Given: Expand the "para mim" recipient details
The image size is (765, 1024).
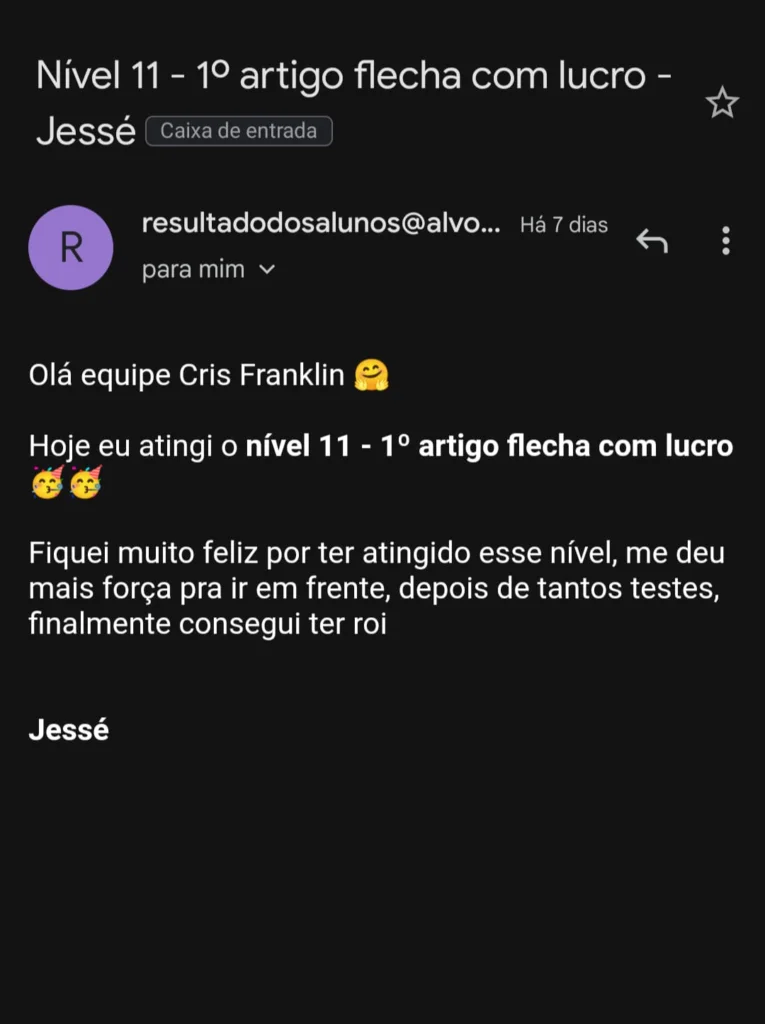Looking at the screenshot, I should [266, 270].
